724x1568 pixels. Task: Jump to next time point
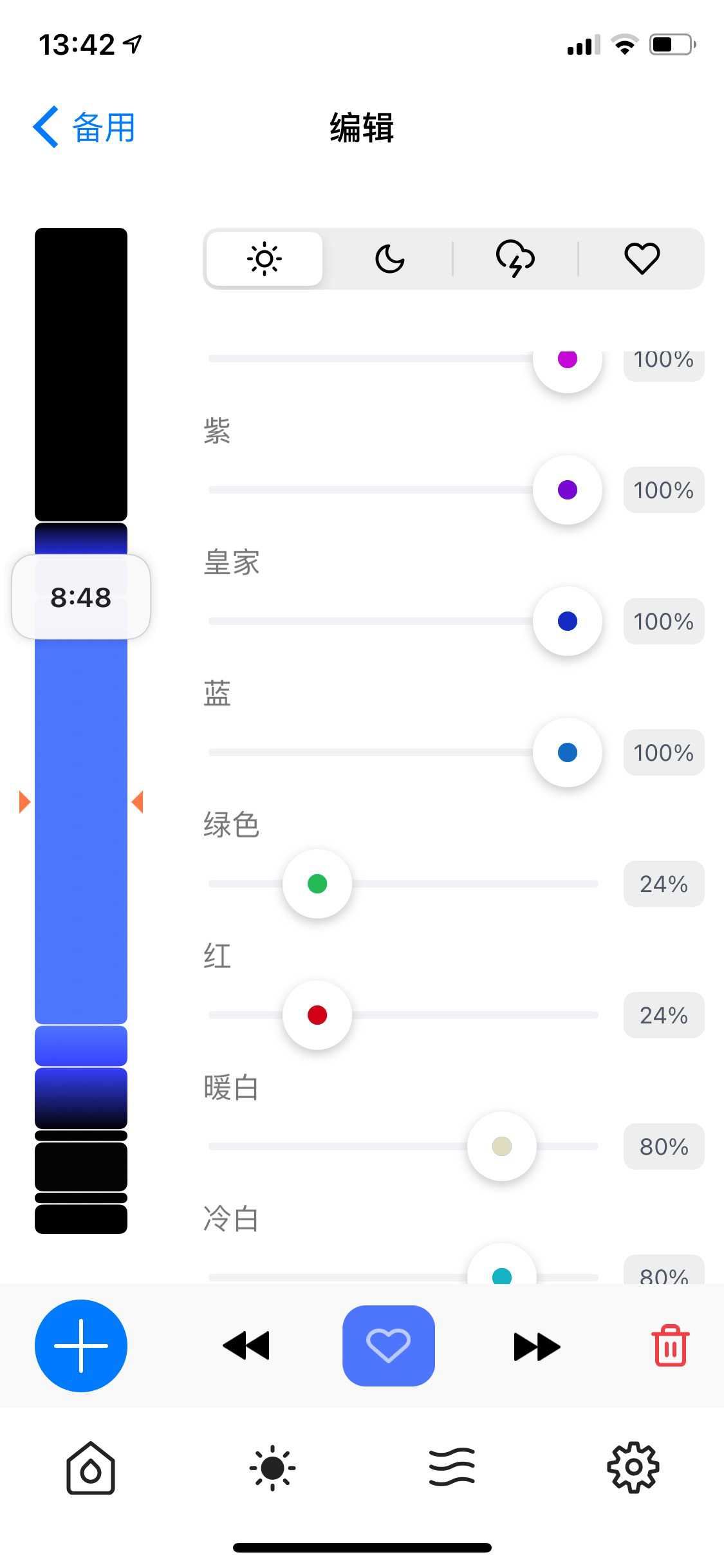click(537, 1346)
